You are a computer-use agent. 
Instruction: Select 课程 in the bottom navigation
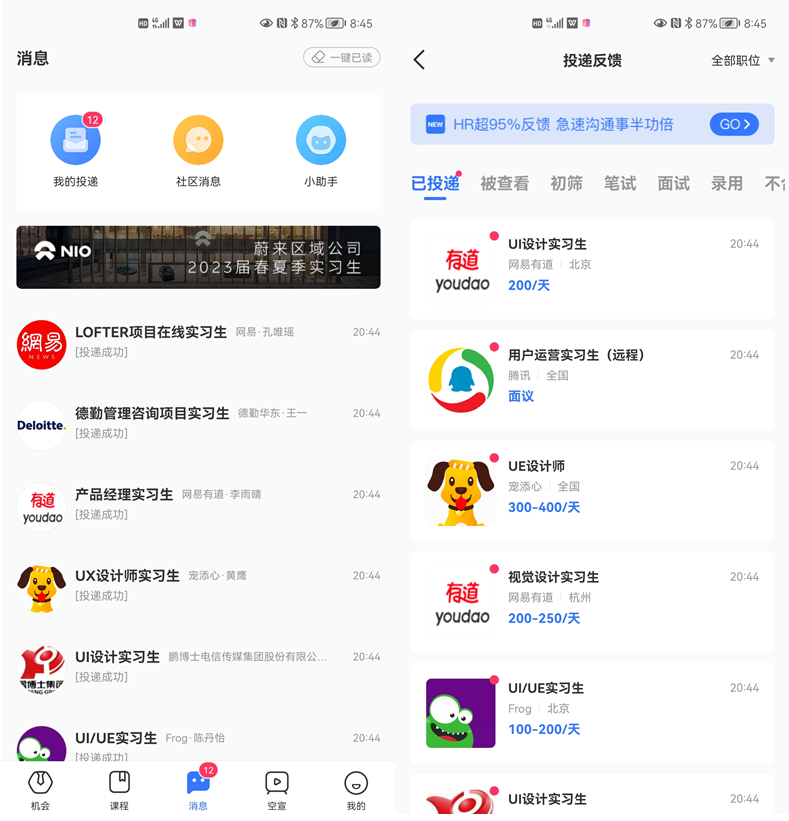118,789
